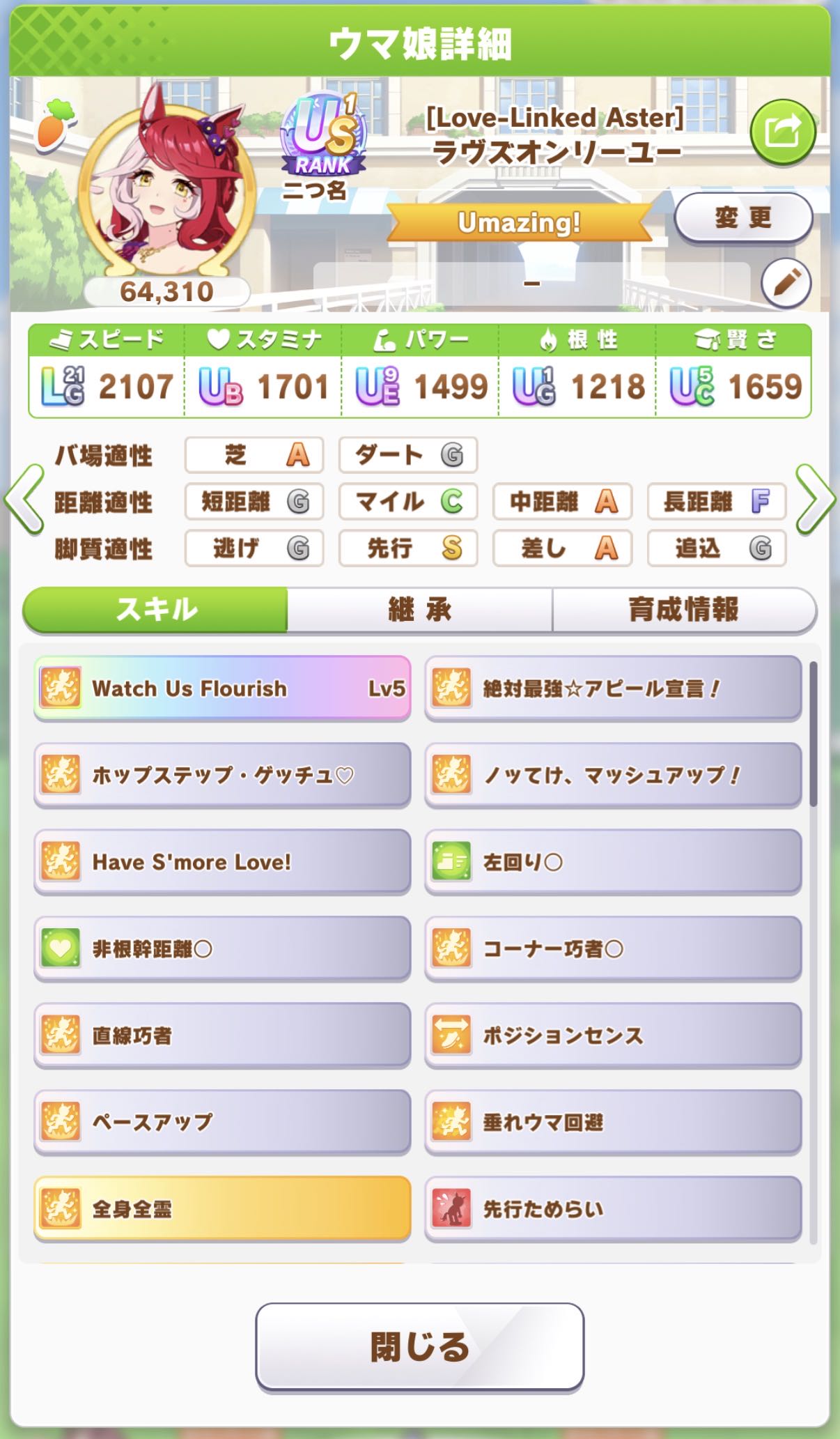
Task: Open the 非根幹距離○ skill
Action: pyautogui.click(x=222, y=948)
